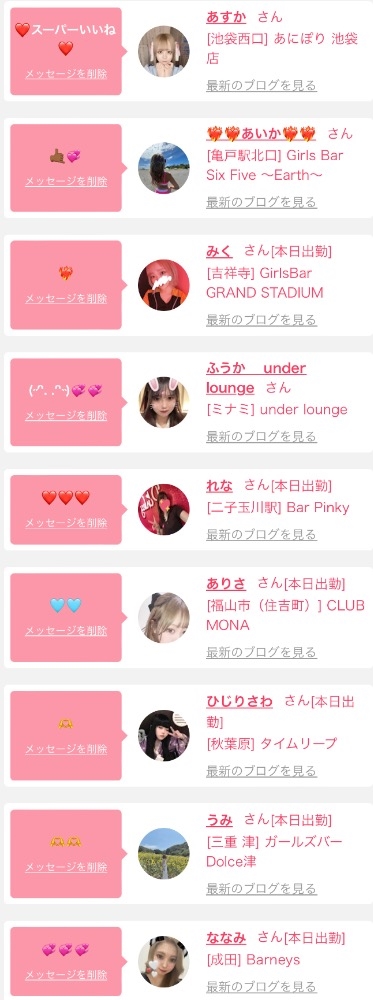This screenshot has height=1000, width=373.
Task: Delete the スーパーいいね message to あすか
Action: coord(66,74)
